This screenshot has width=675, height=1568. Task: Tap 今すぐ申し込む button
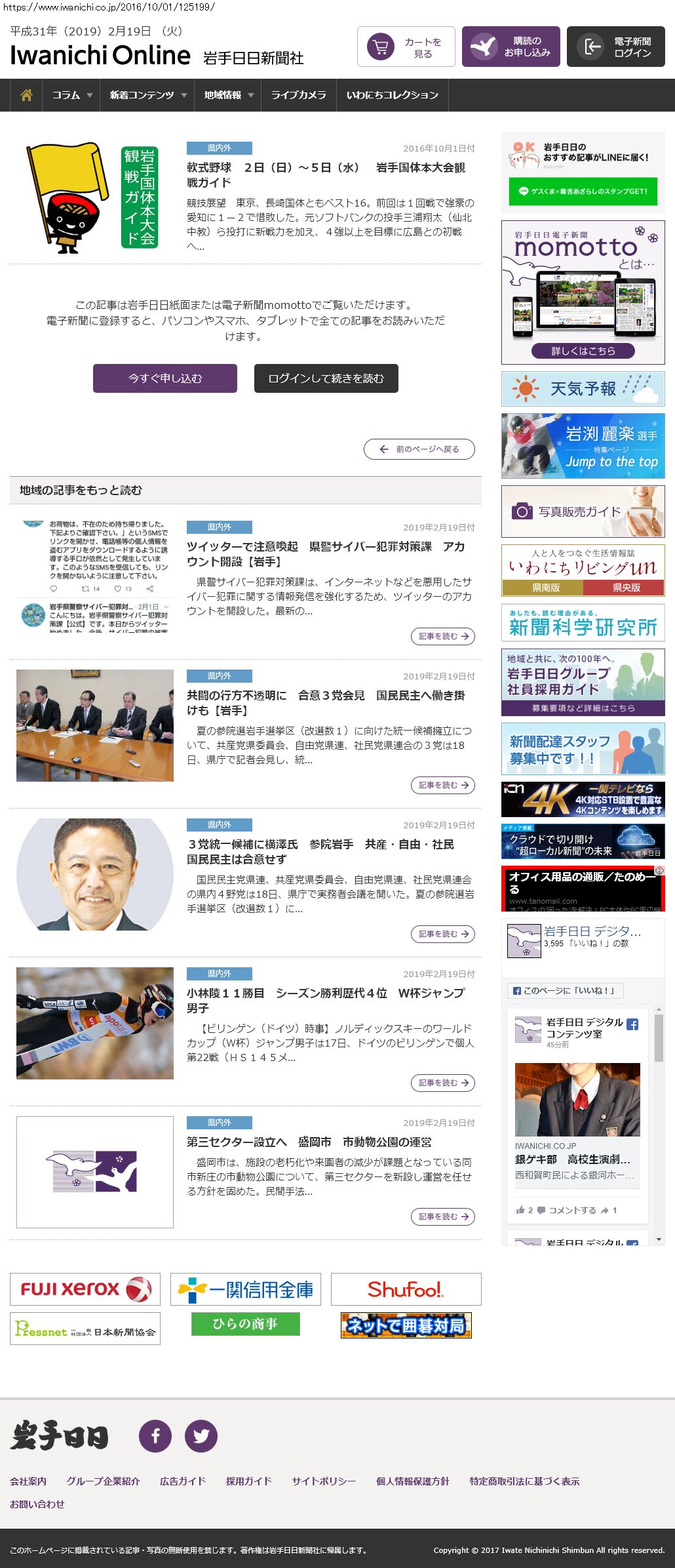[165, 378]
